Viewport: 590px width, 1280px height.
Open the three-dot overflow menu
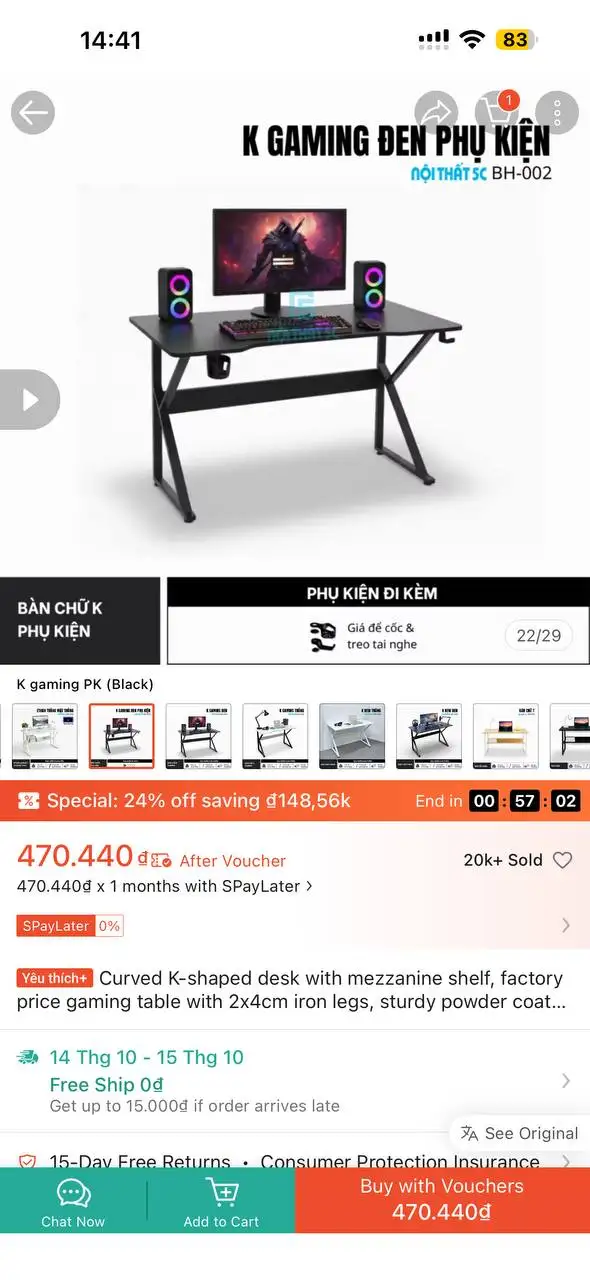[x=557, y=113]
